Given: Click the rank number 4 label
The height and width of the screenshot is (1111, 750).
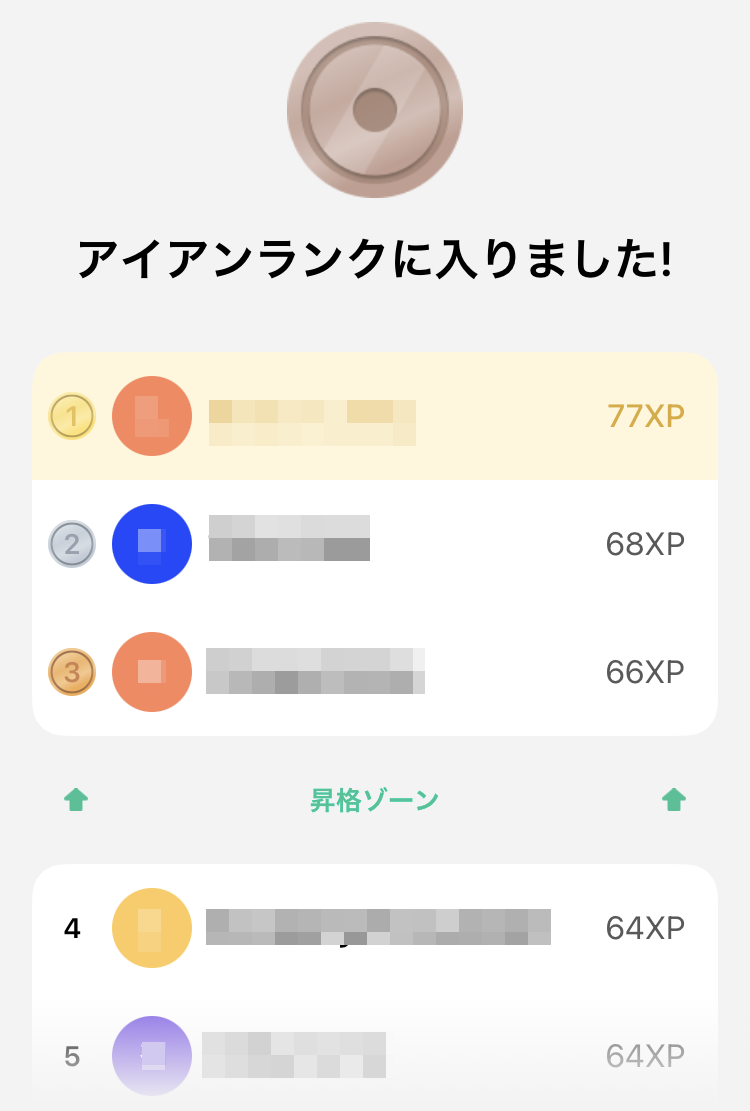Looking at the screenshot, I should 71,928.
